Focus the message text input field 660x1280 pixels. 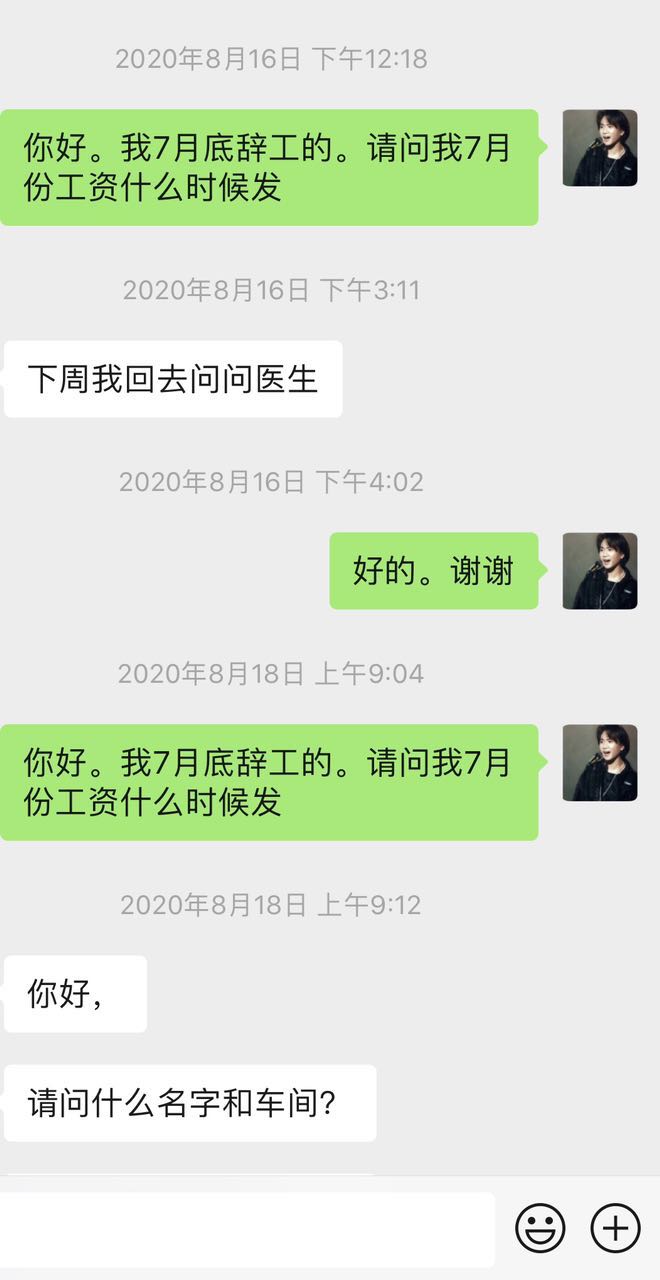248,1229
